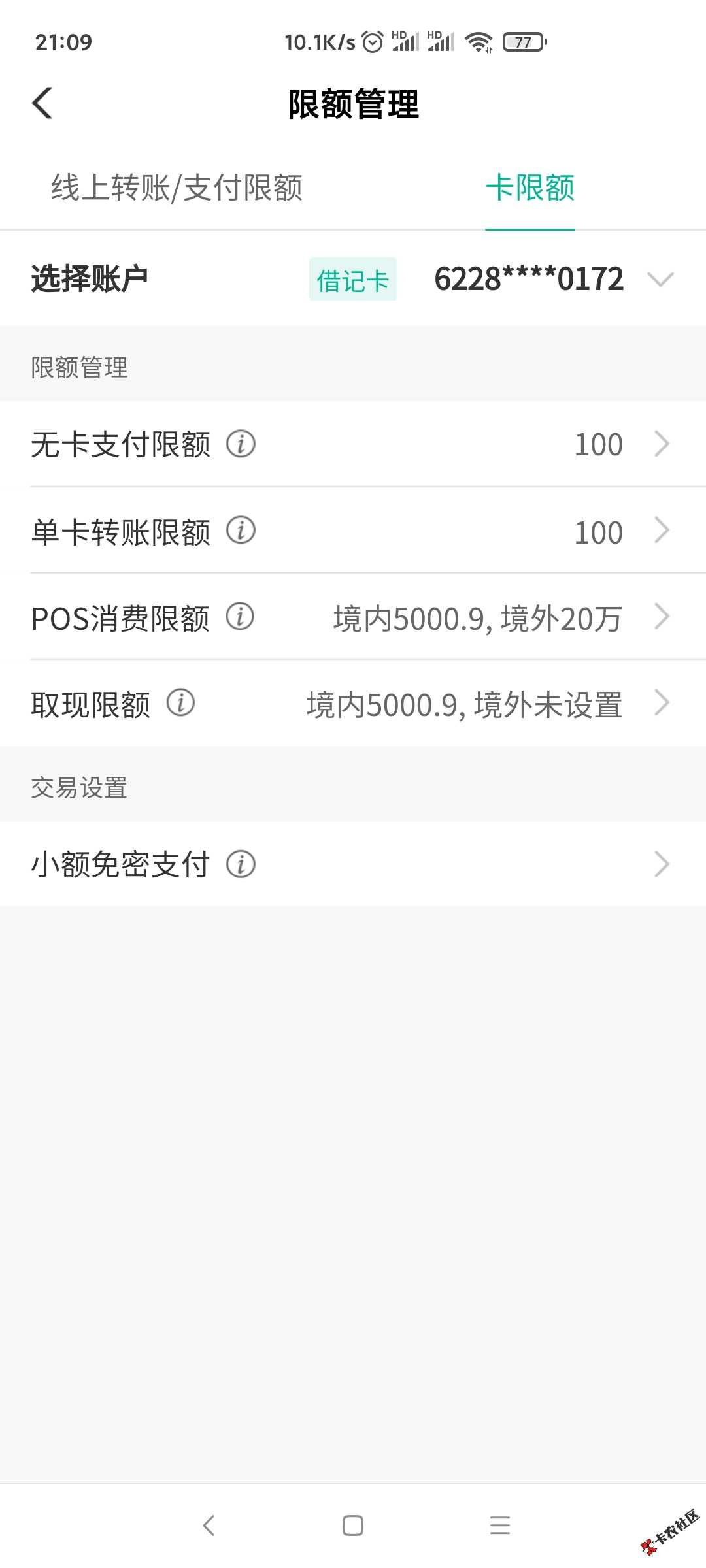Open 单卡转账限额 setting row
706x1568 pixels.
(458, 531)
